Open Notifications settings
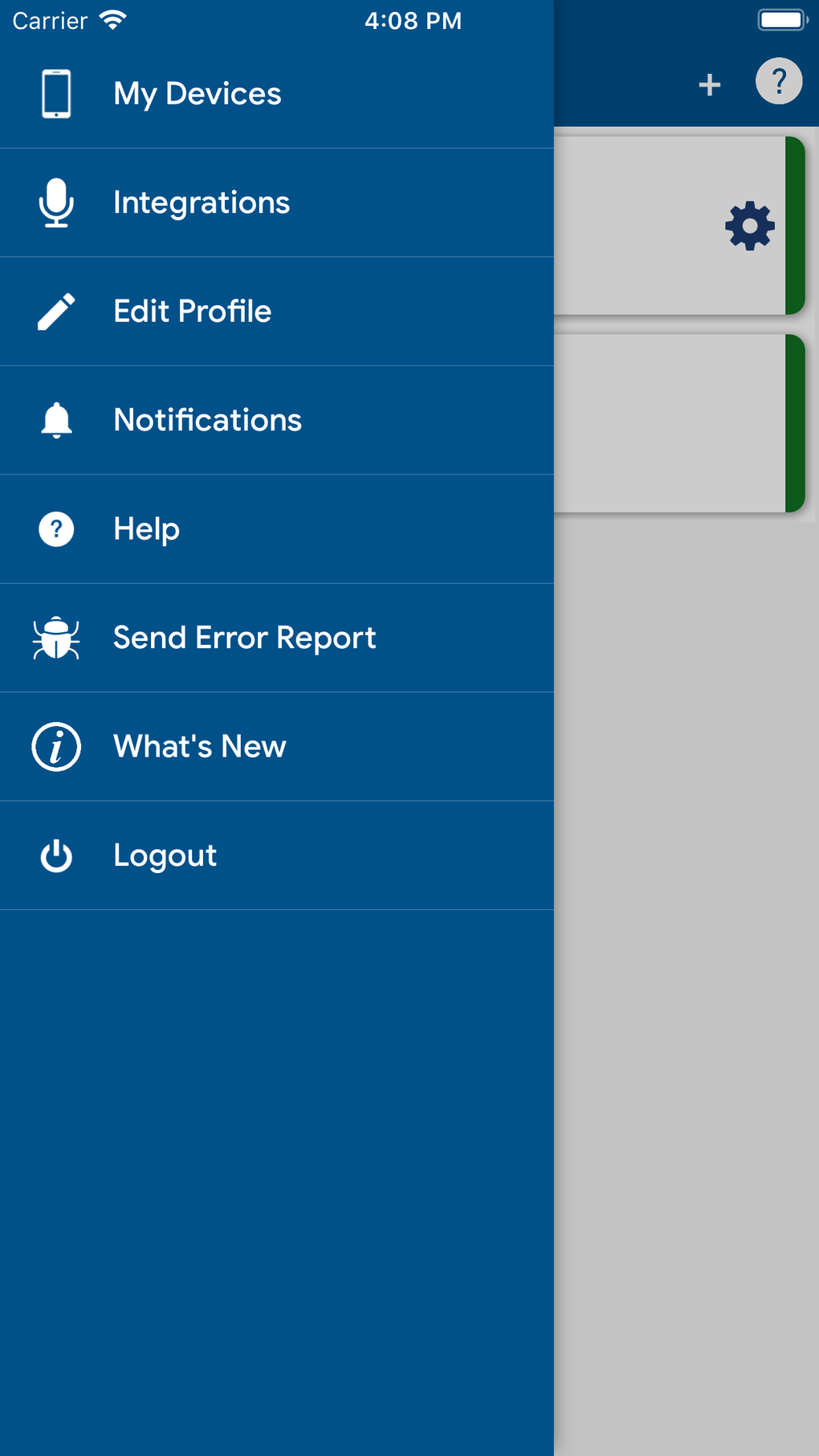Image resolution: width=819 pixels, height=1456 pixels. (x=207, y=420)
